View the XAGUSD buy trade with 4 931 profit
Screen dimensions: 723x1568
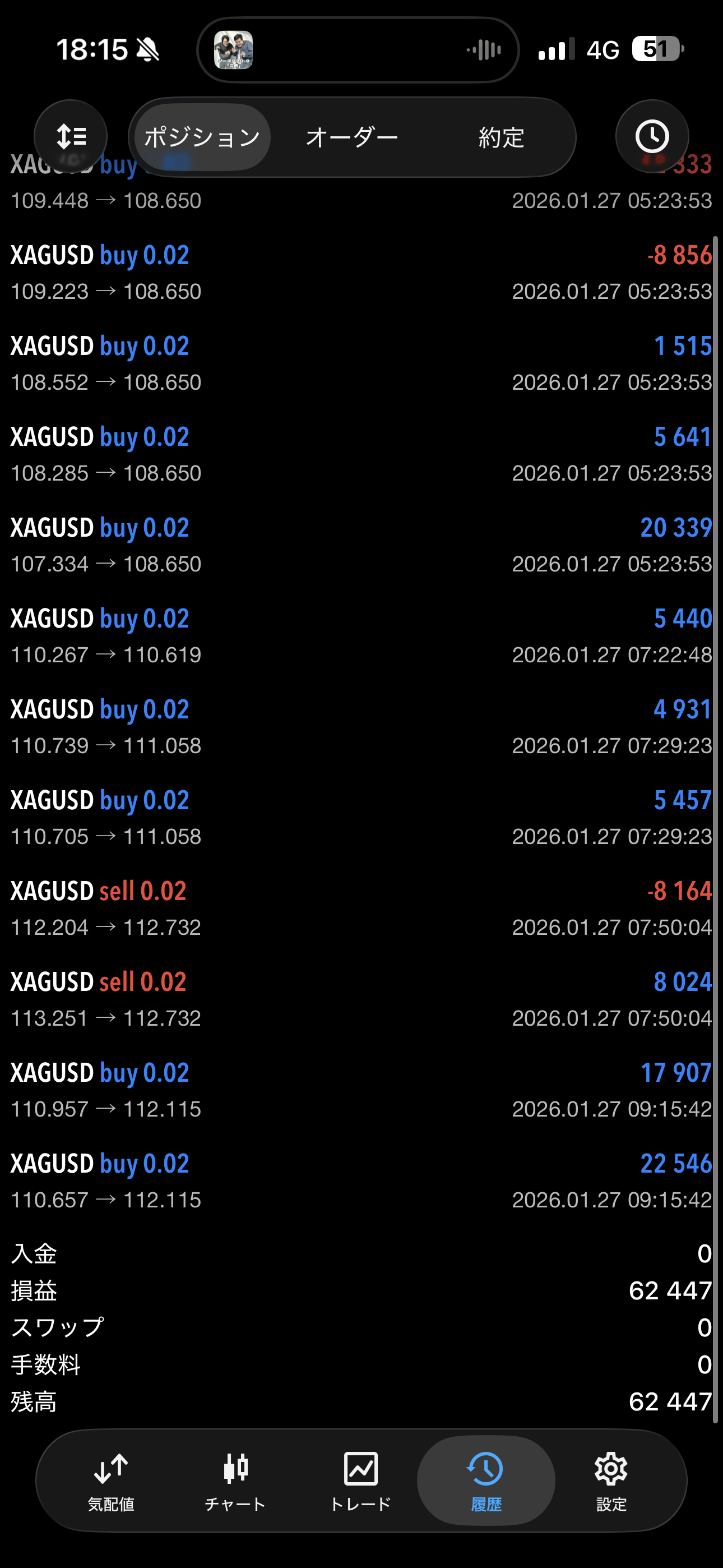pos(361,726)
